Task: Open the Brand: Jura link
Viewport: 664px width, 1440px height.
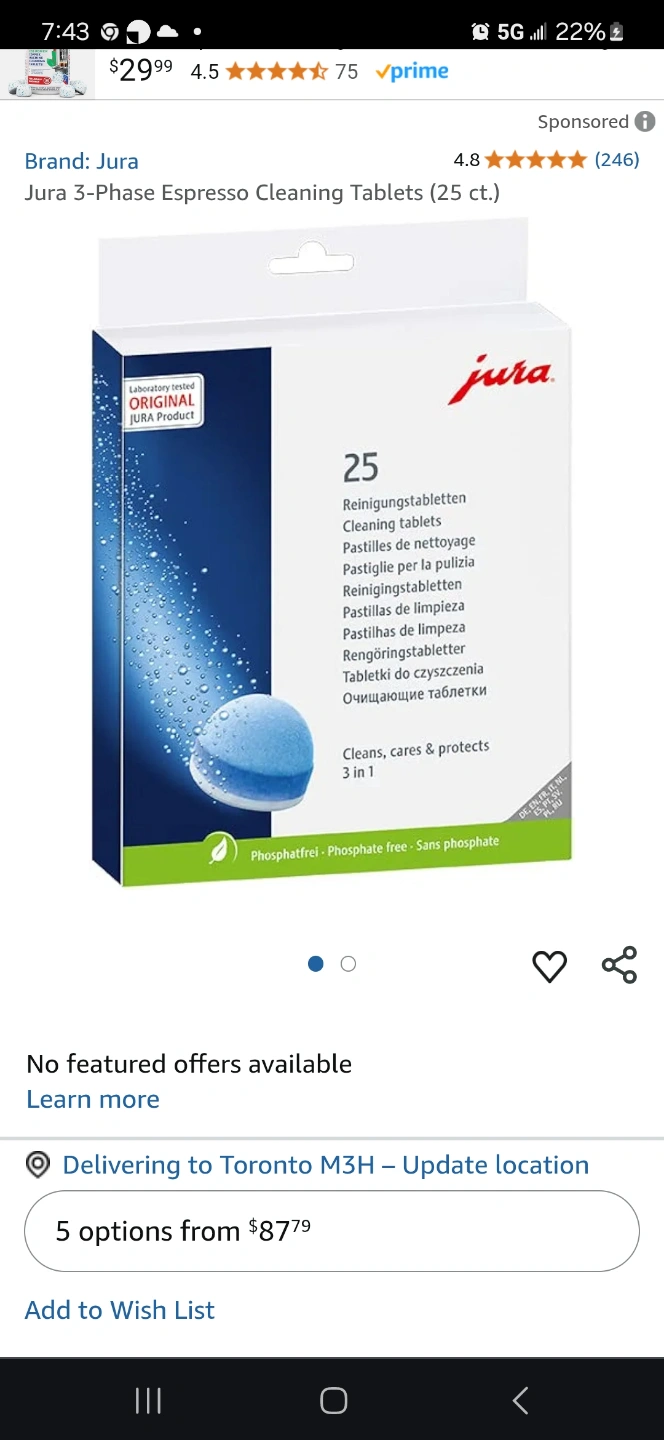Action: [x=82, y=161]
